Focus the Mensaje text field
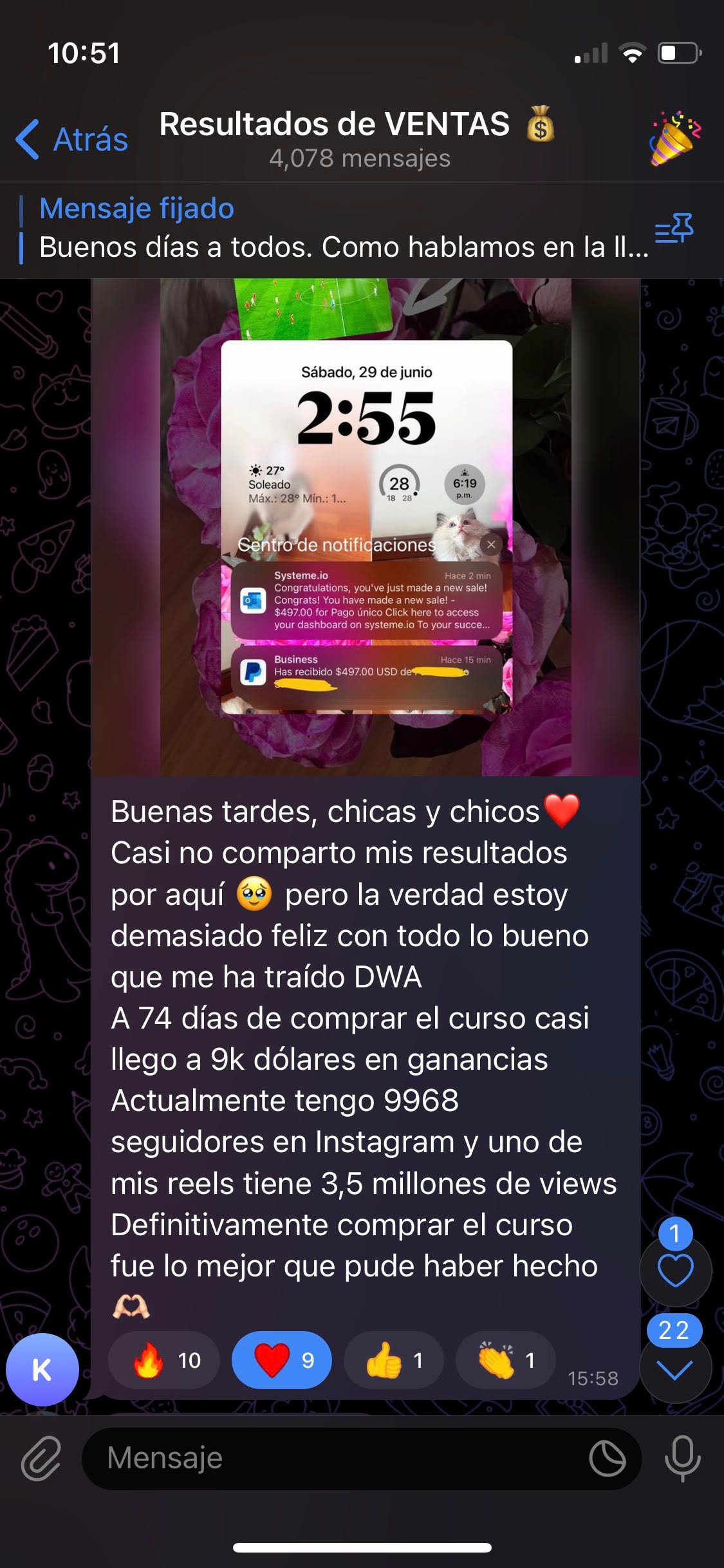The height and width of the screenshot is (1568, 724). (x=335, y=1459)
